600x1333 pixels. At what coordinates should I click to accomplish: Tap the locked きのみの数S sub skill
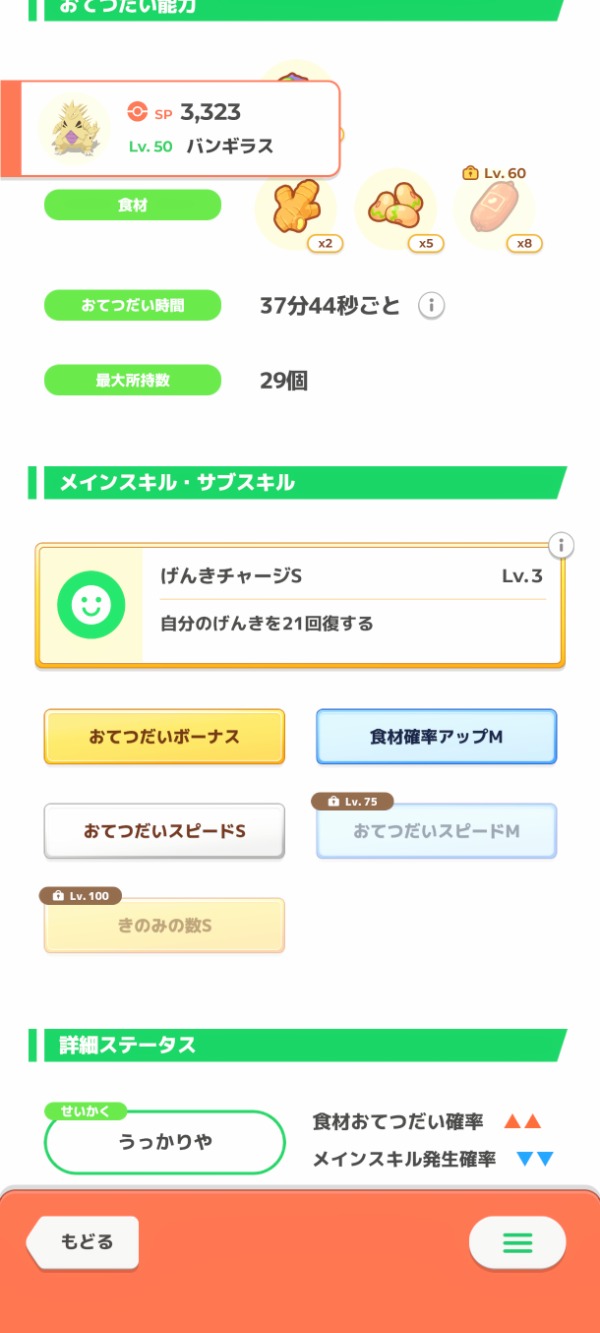click(x=164, y=925)
